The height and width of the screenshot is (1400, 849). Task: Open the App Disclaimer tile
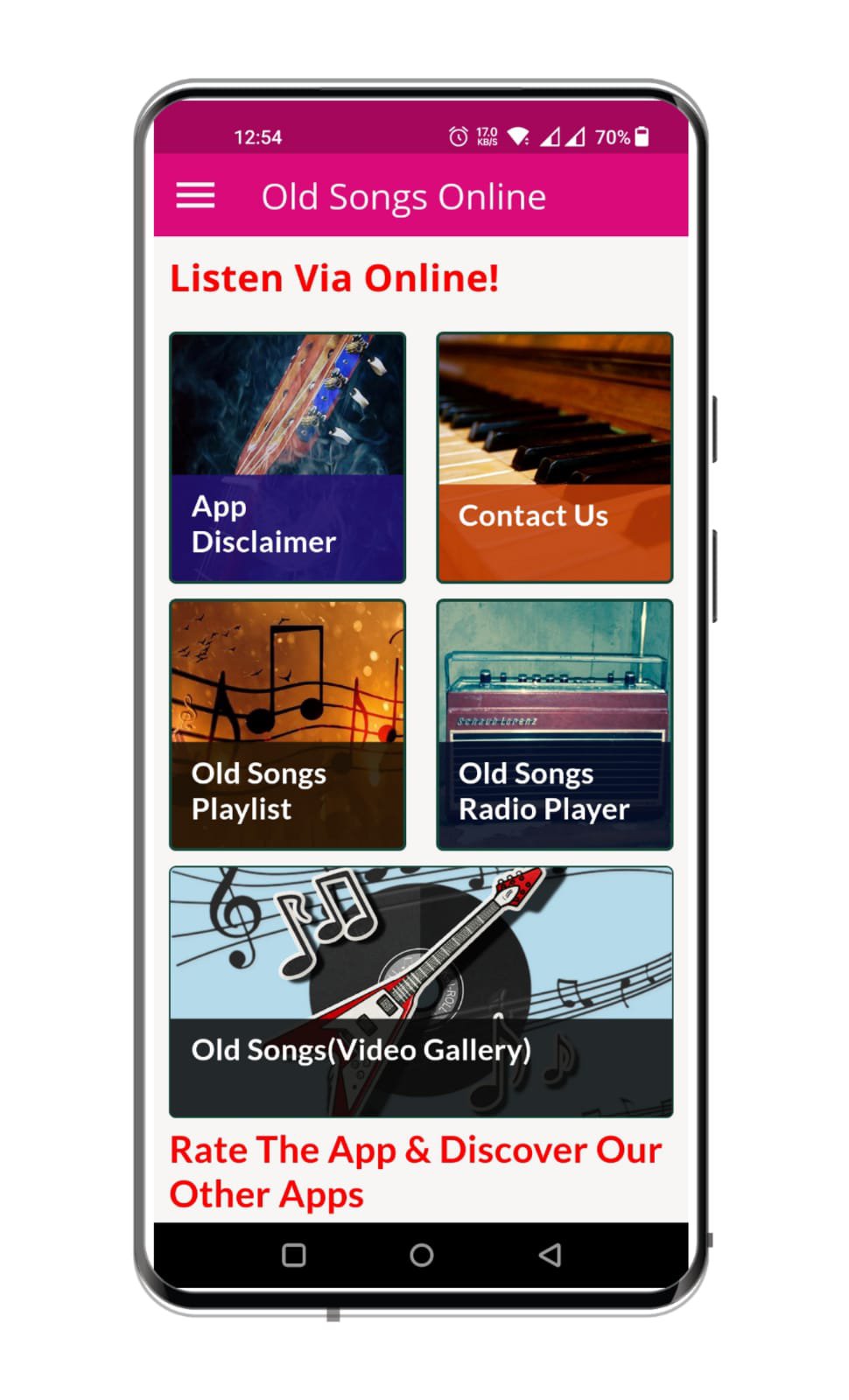pos(287,457)
